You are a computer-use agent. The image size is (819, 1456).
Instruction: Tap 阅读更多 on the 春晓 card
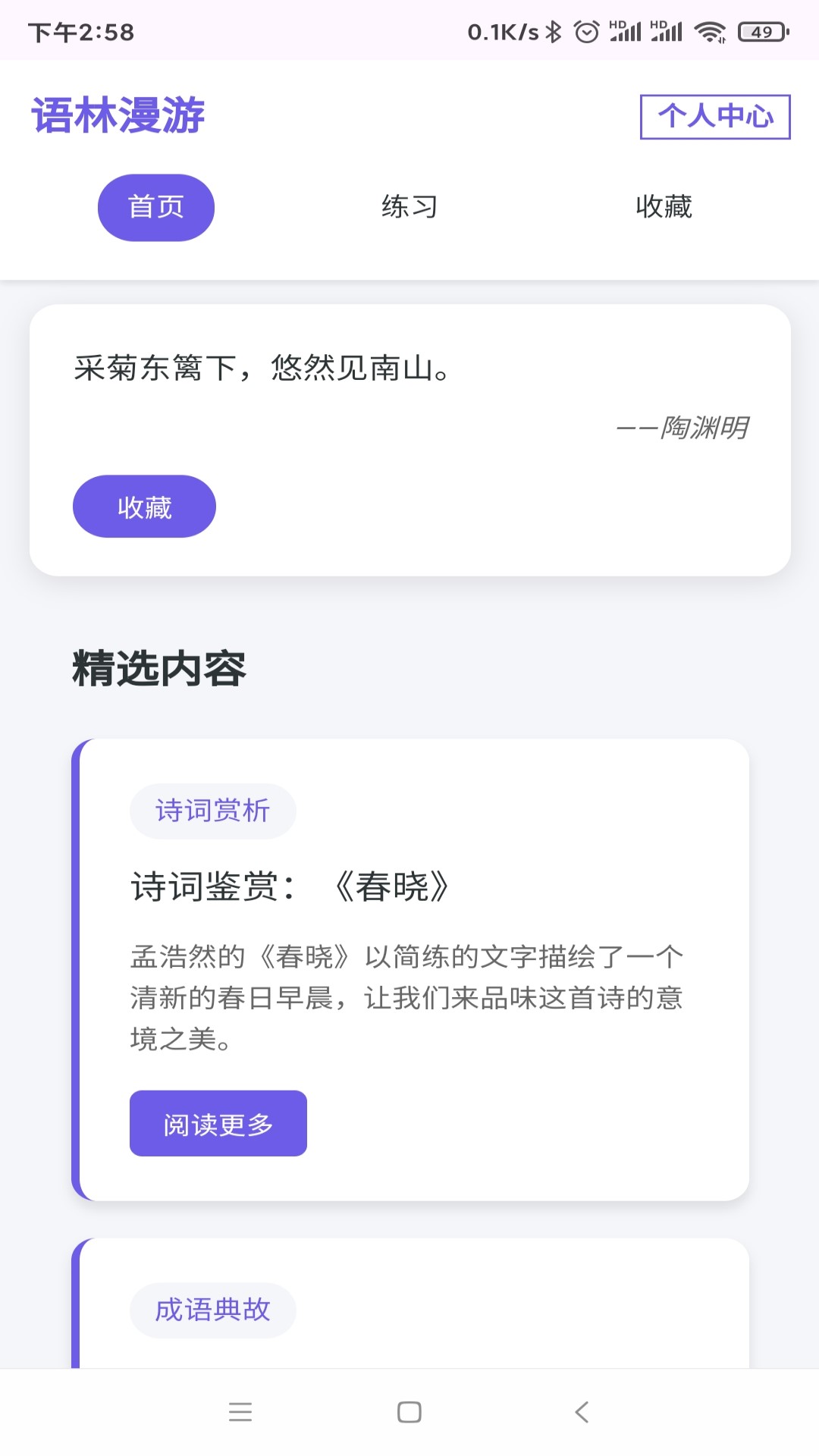pos(218,1124)
